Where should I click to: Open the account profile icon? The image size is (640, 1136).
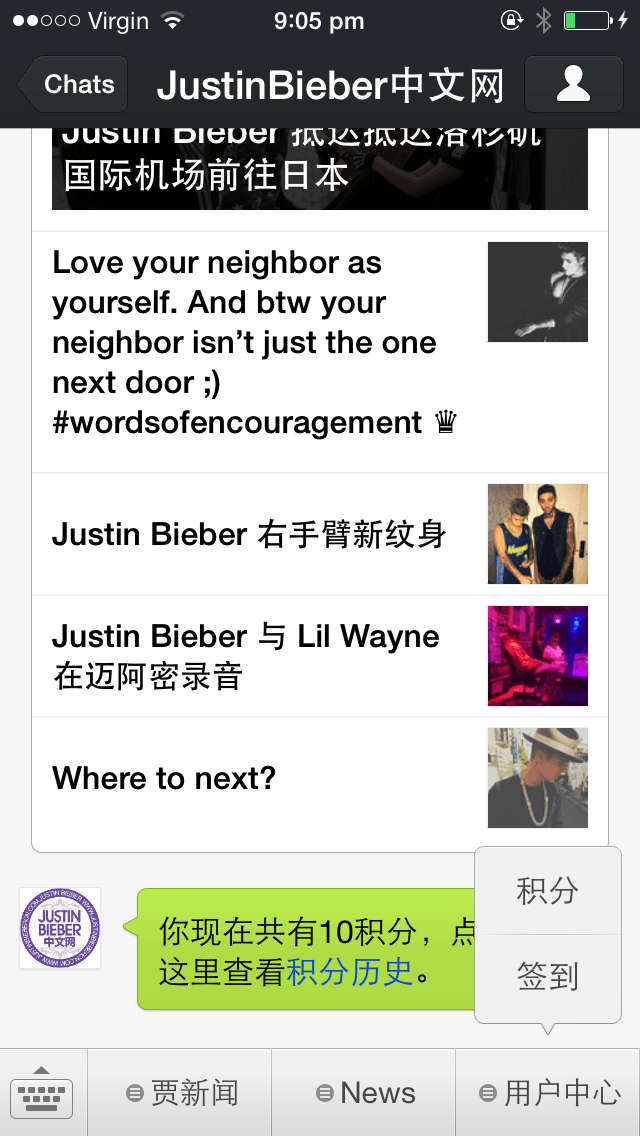[x=573, y=85]
